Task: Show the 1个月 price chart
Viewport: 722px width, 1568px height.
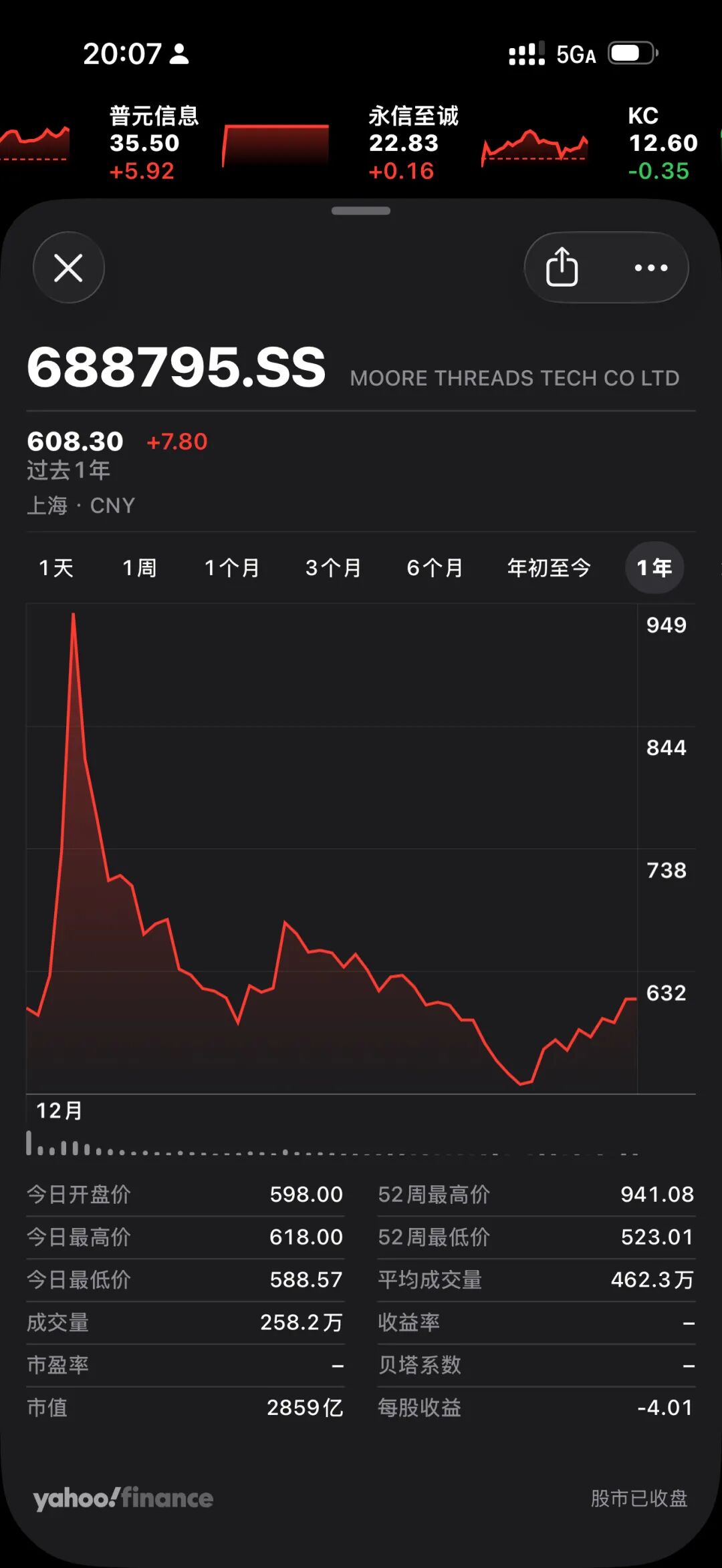Action: 231,568
